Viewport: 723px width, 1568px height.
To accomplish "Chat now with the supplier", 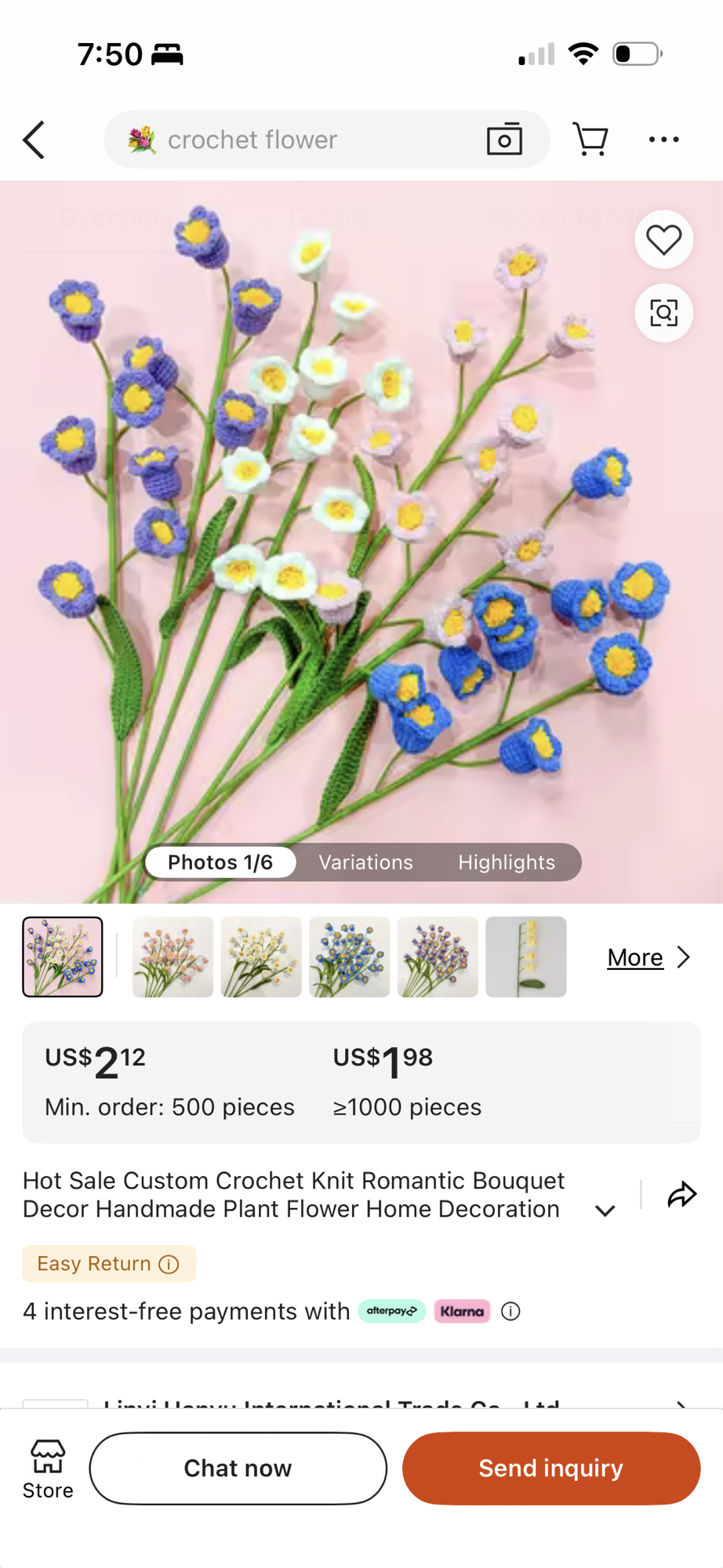I will (x=238, y=1468).
